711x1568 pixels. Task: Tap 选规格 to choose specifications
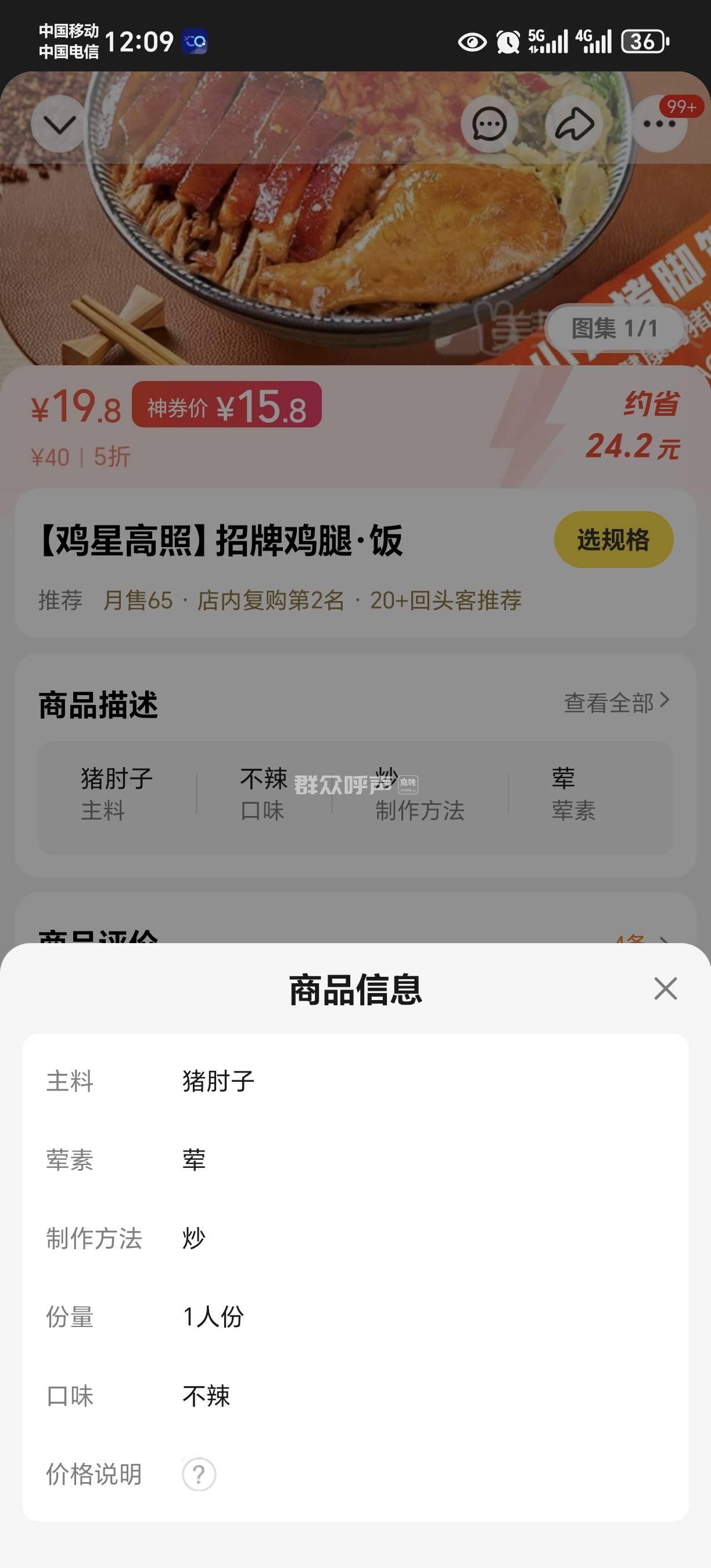point(613,540)
